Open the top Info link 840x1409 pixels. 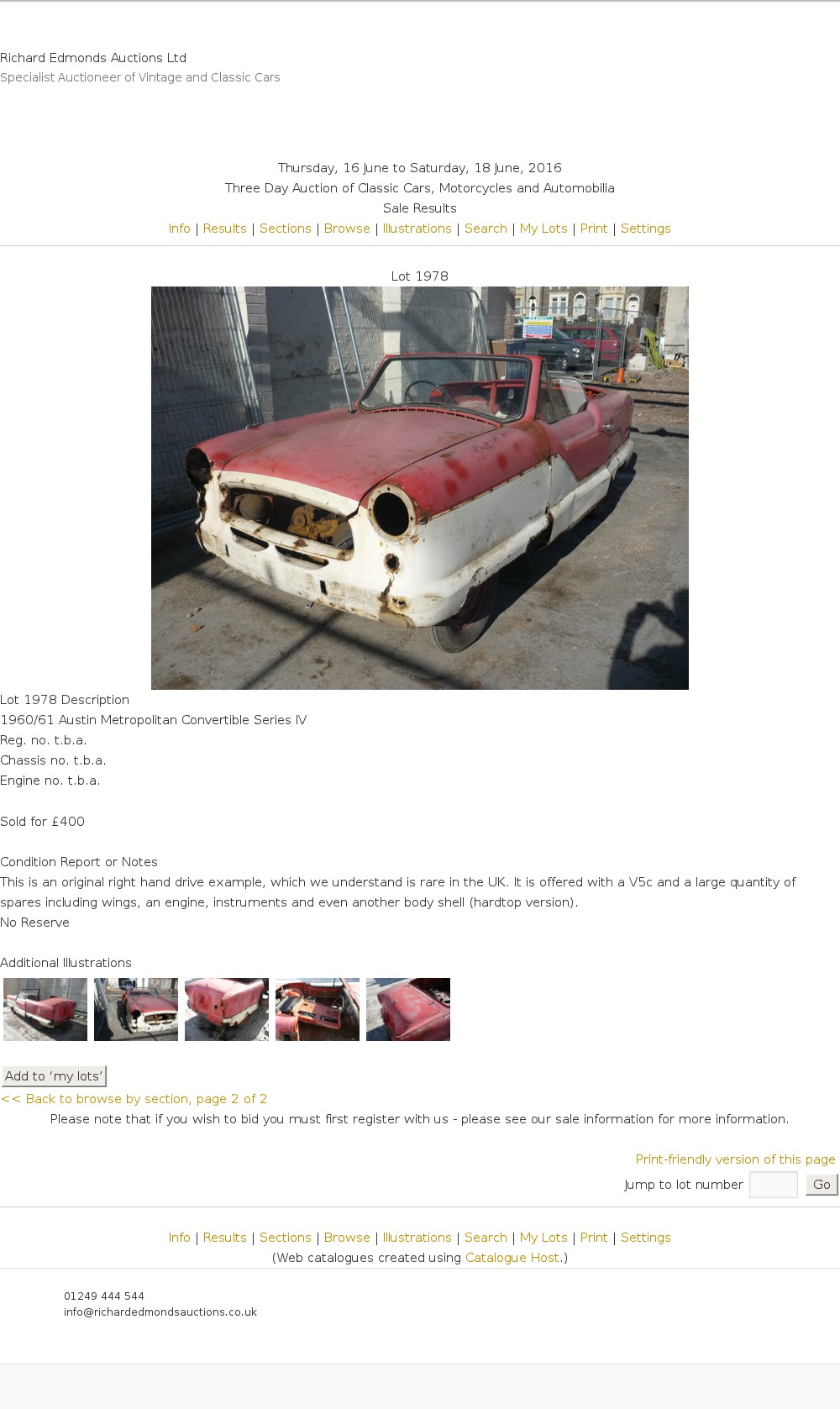pos(179,229)
